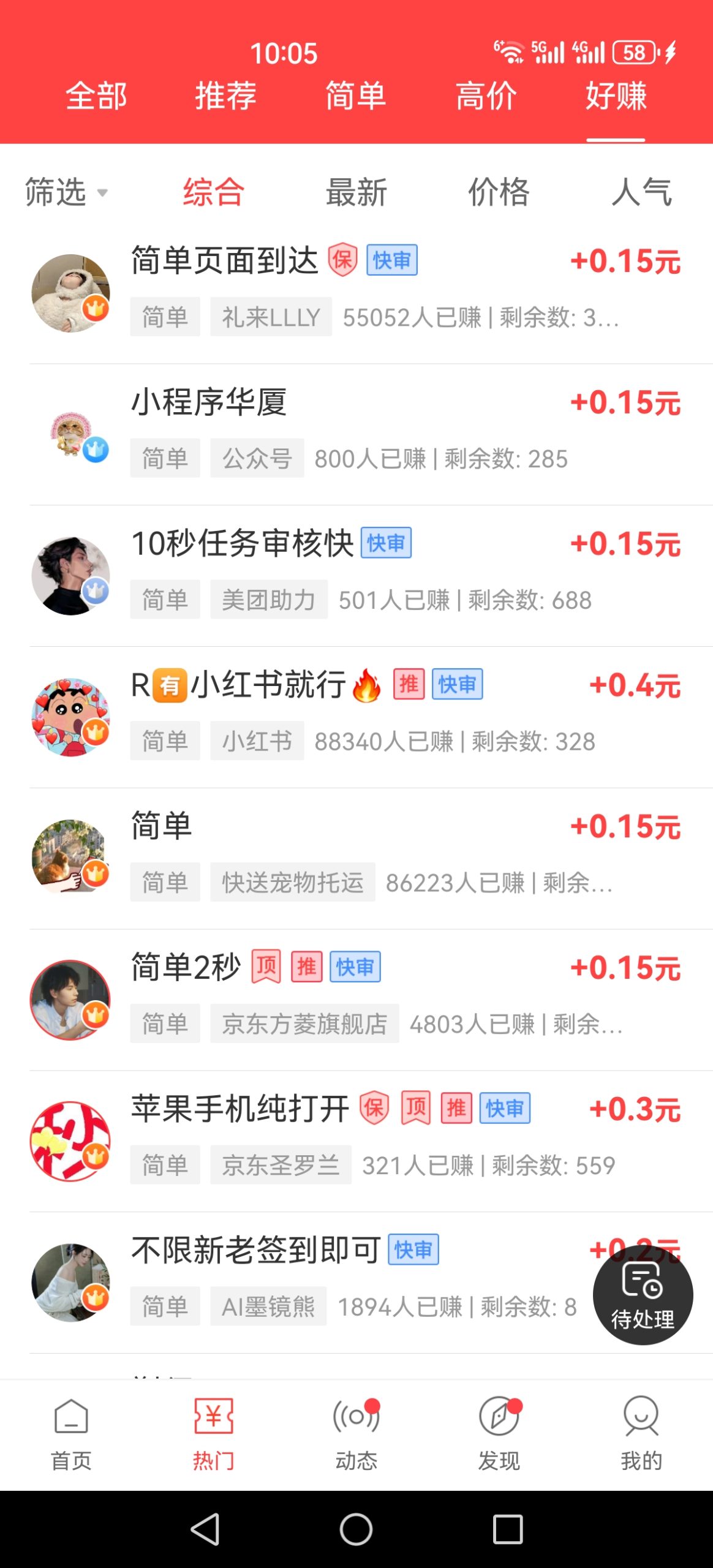
Task: Select the 简单 category tab
Action: tap(356, 96)
